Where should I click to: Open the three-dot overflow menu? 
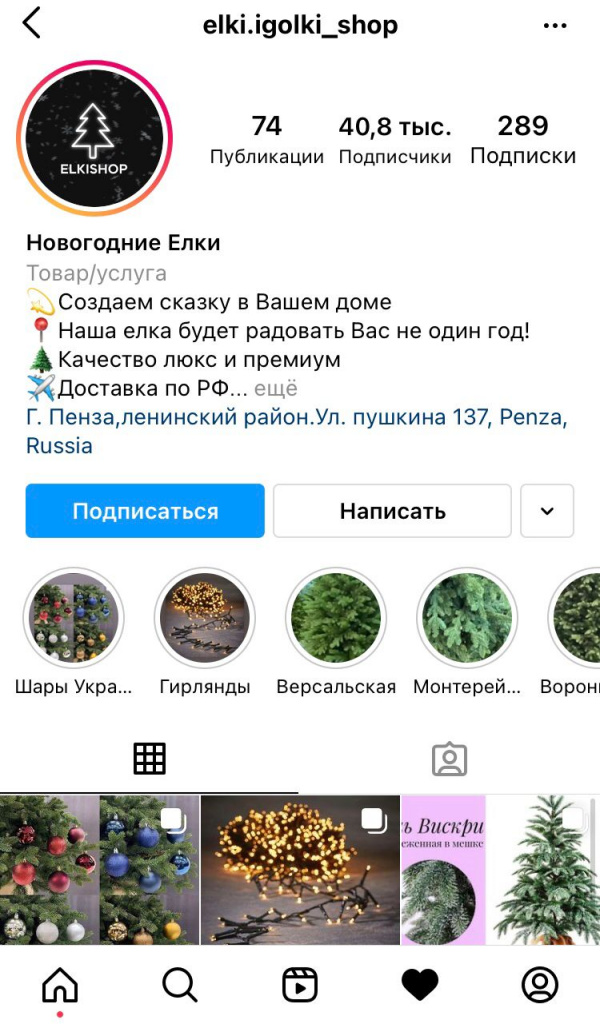pyautogui.click(x=555, y=25)
